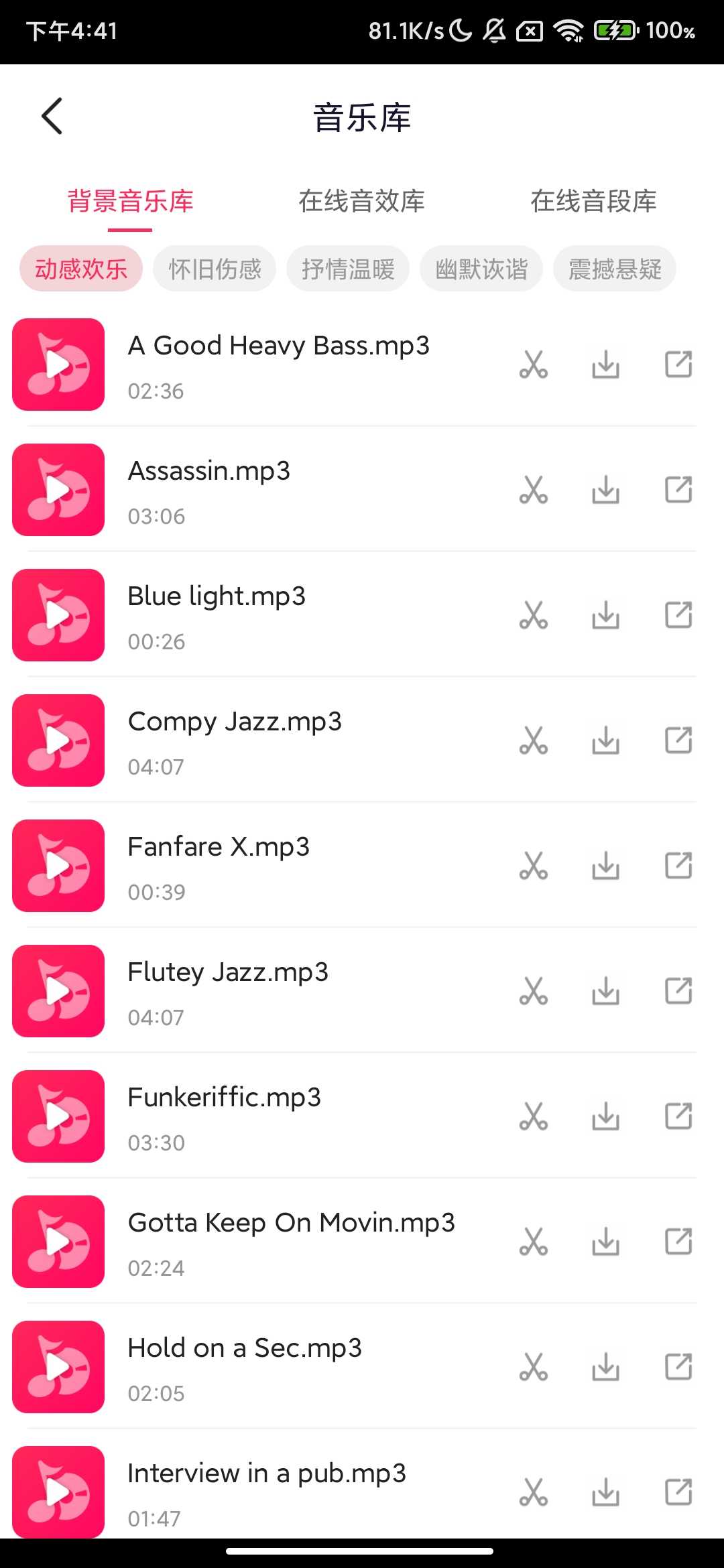This screenshot has width=724, height=1568.
Task: Go back from the music library
Action: 52,116
